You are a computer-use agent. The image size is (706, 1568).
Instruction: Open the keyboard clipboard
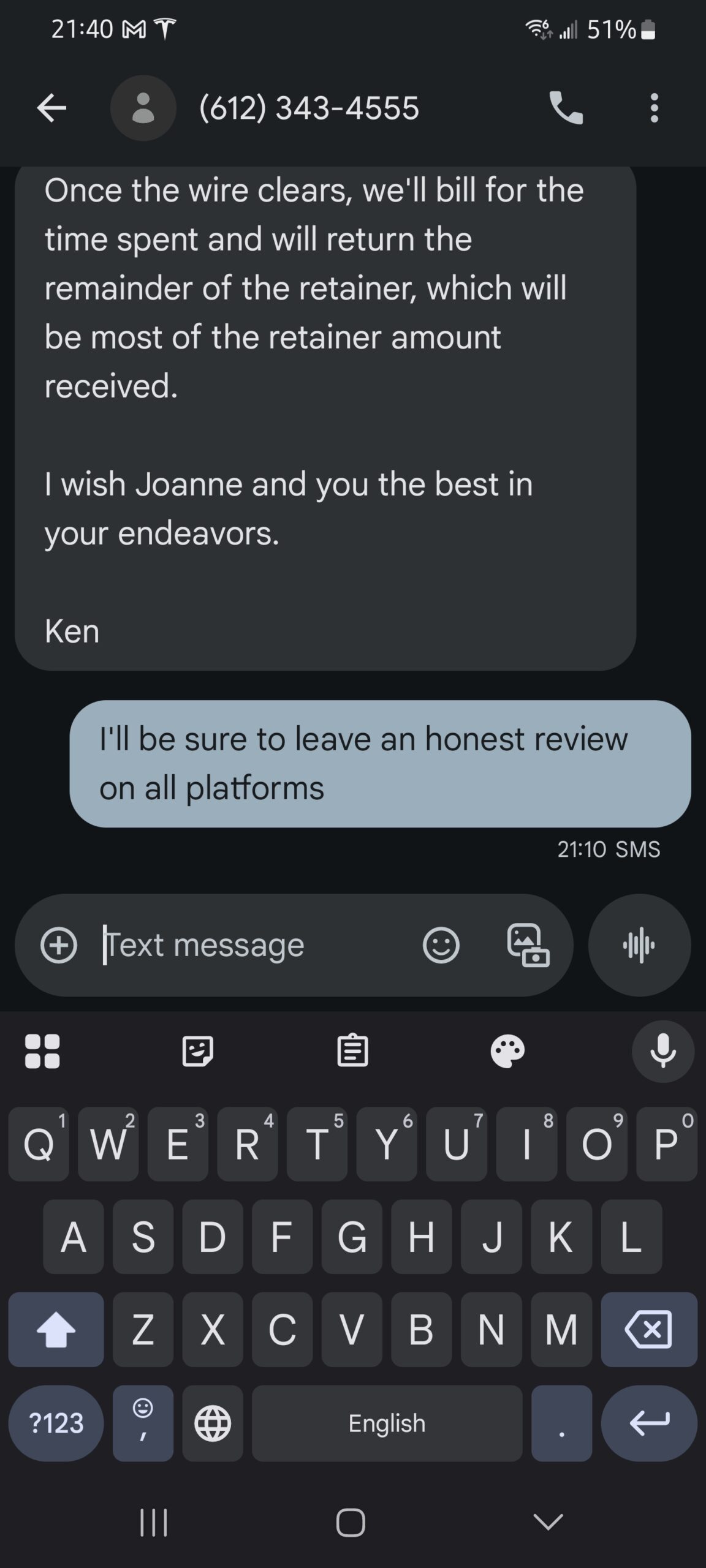tap(353, 1051)
